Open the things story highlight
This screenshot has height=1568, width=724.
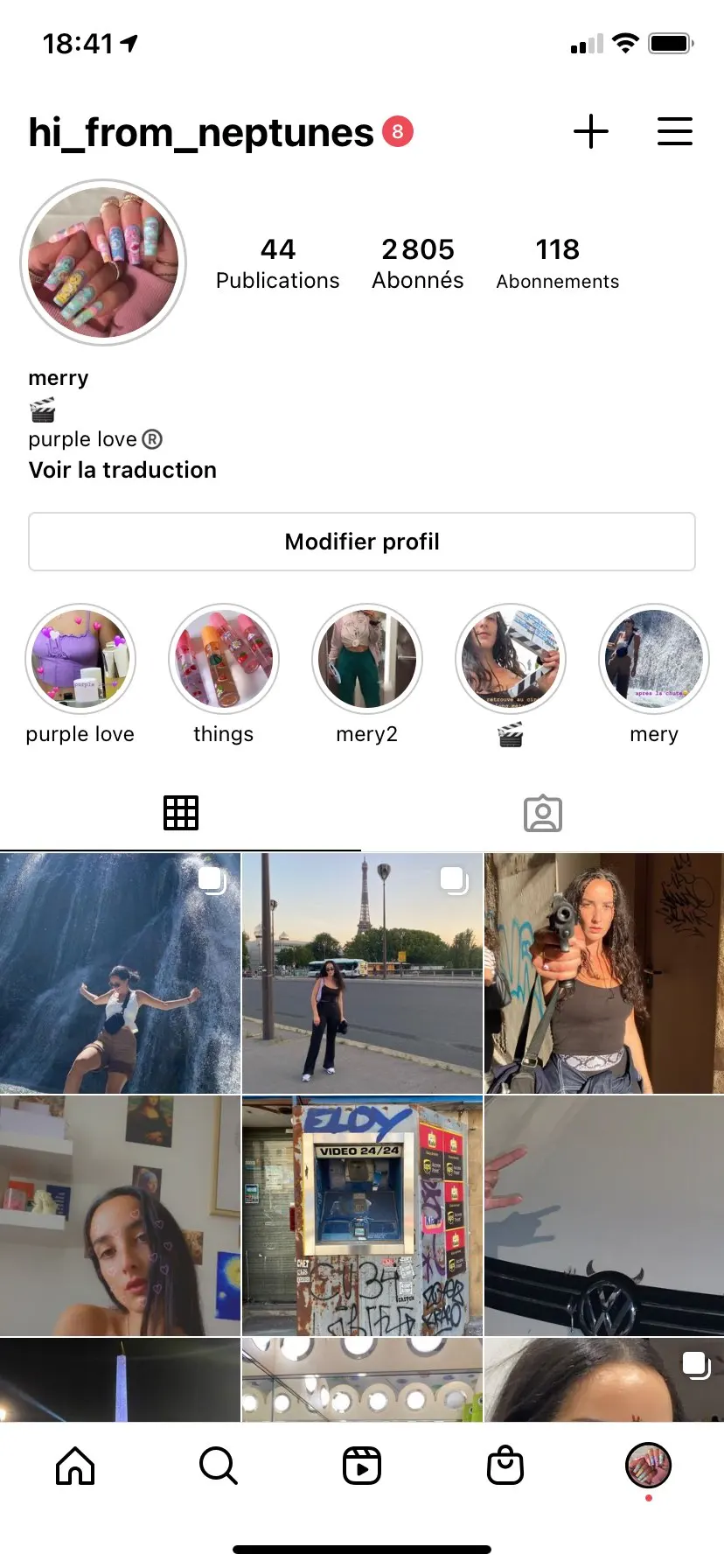click(x=224, y=659)
